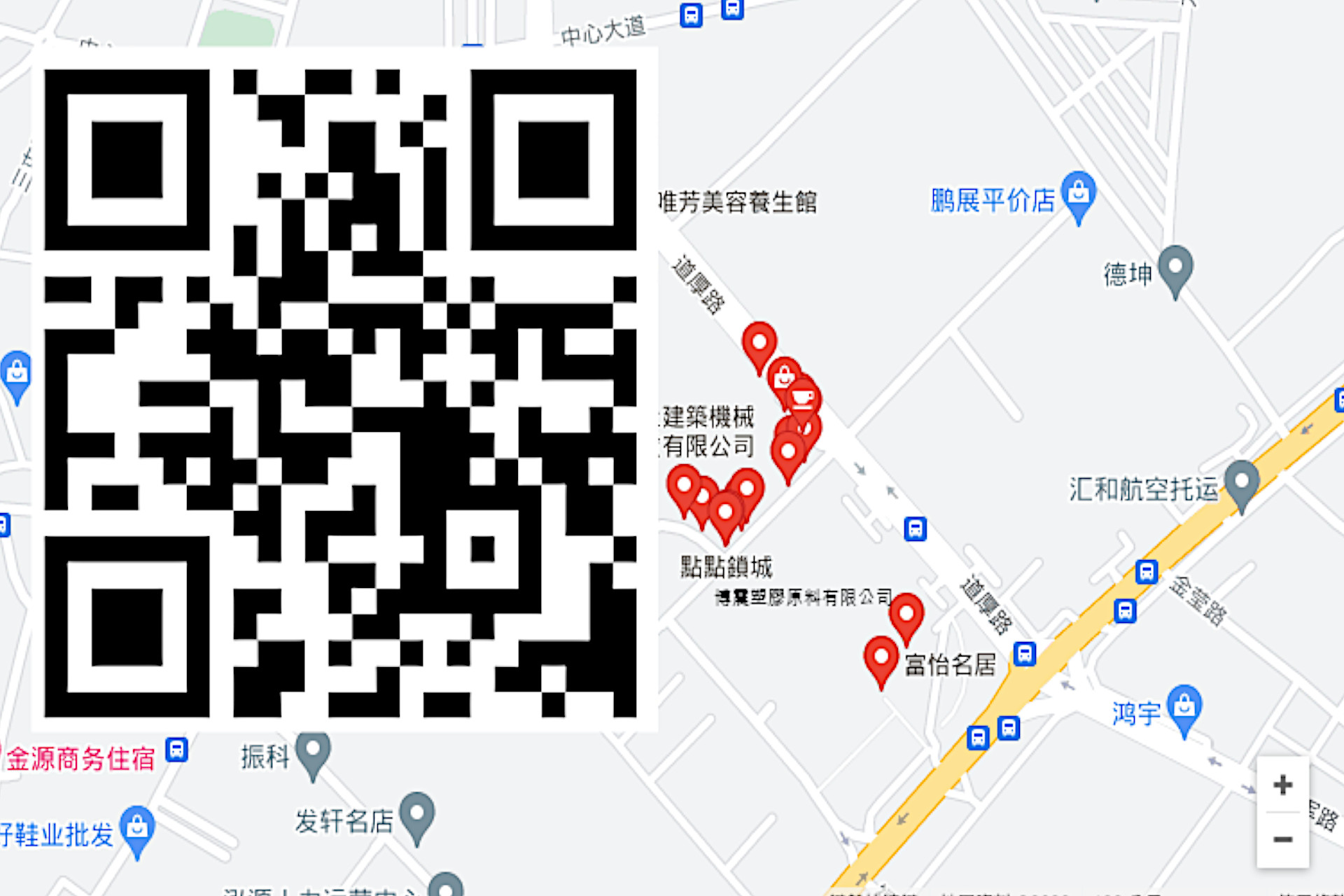Viewport: 1344px width, 896px height.
Task: Tap the red pin above 點點鎖城
Action: tap(725, 513)
